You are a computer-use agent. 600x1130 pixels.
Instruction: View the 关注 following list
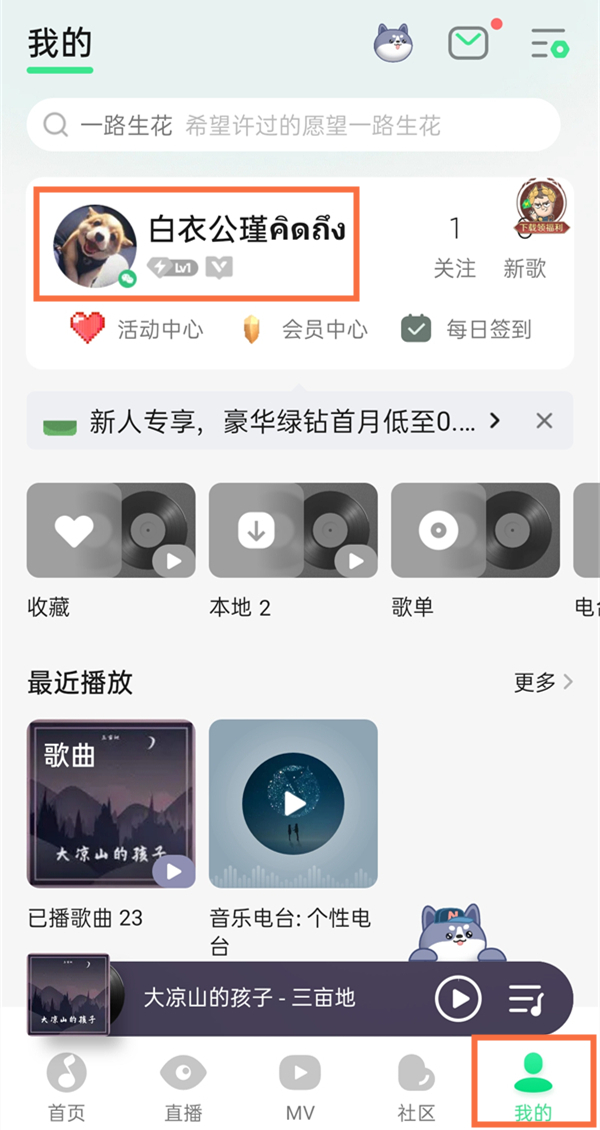[454, 247]
